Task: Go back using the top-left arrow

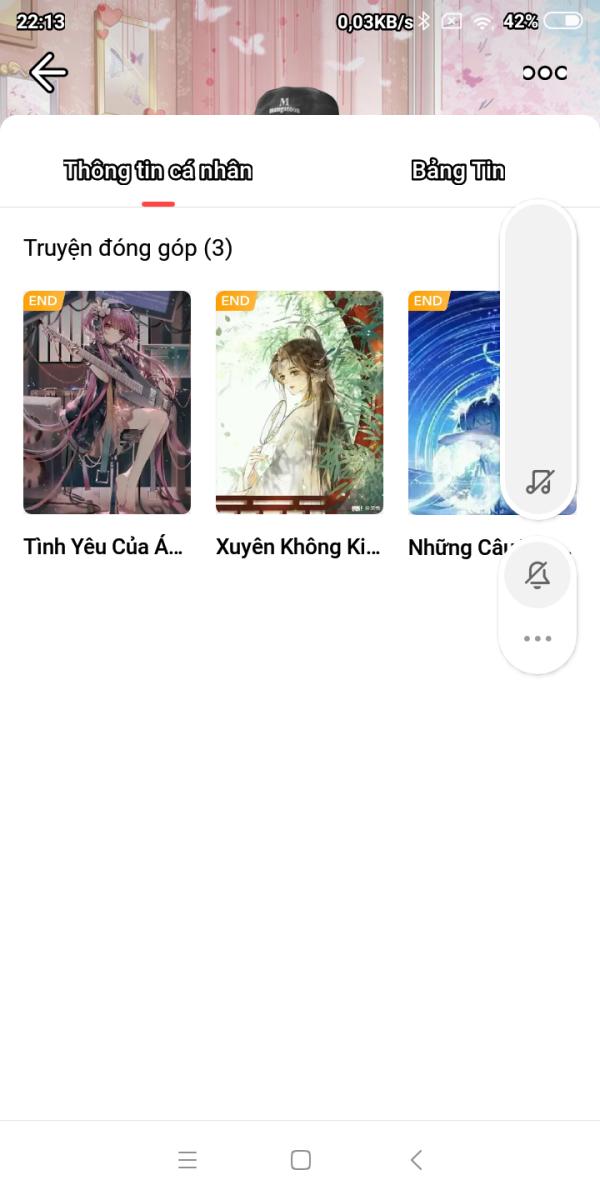Action: pyautogui.click(x=47, y=73)
